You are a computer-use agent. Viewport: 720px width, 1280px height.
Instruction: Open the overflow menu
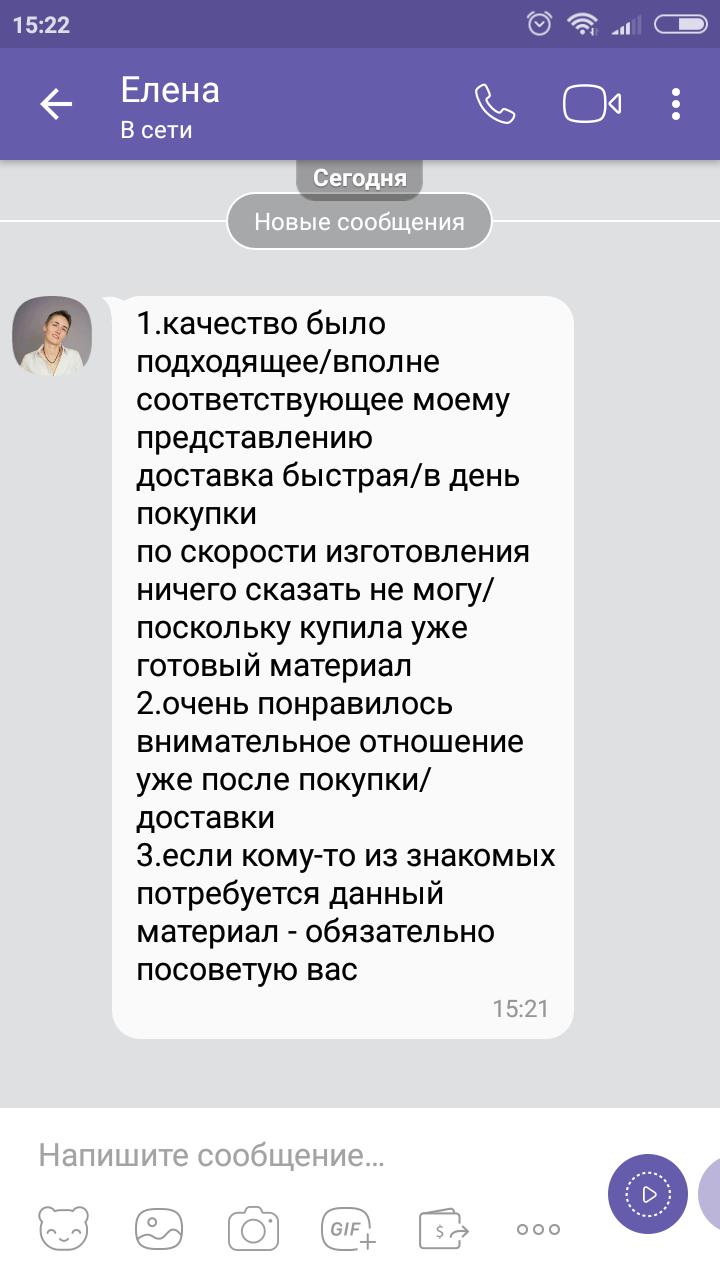pyautogui.click(x=677, y=104)
